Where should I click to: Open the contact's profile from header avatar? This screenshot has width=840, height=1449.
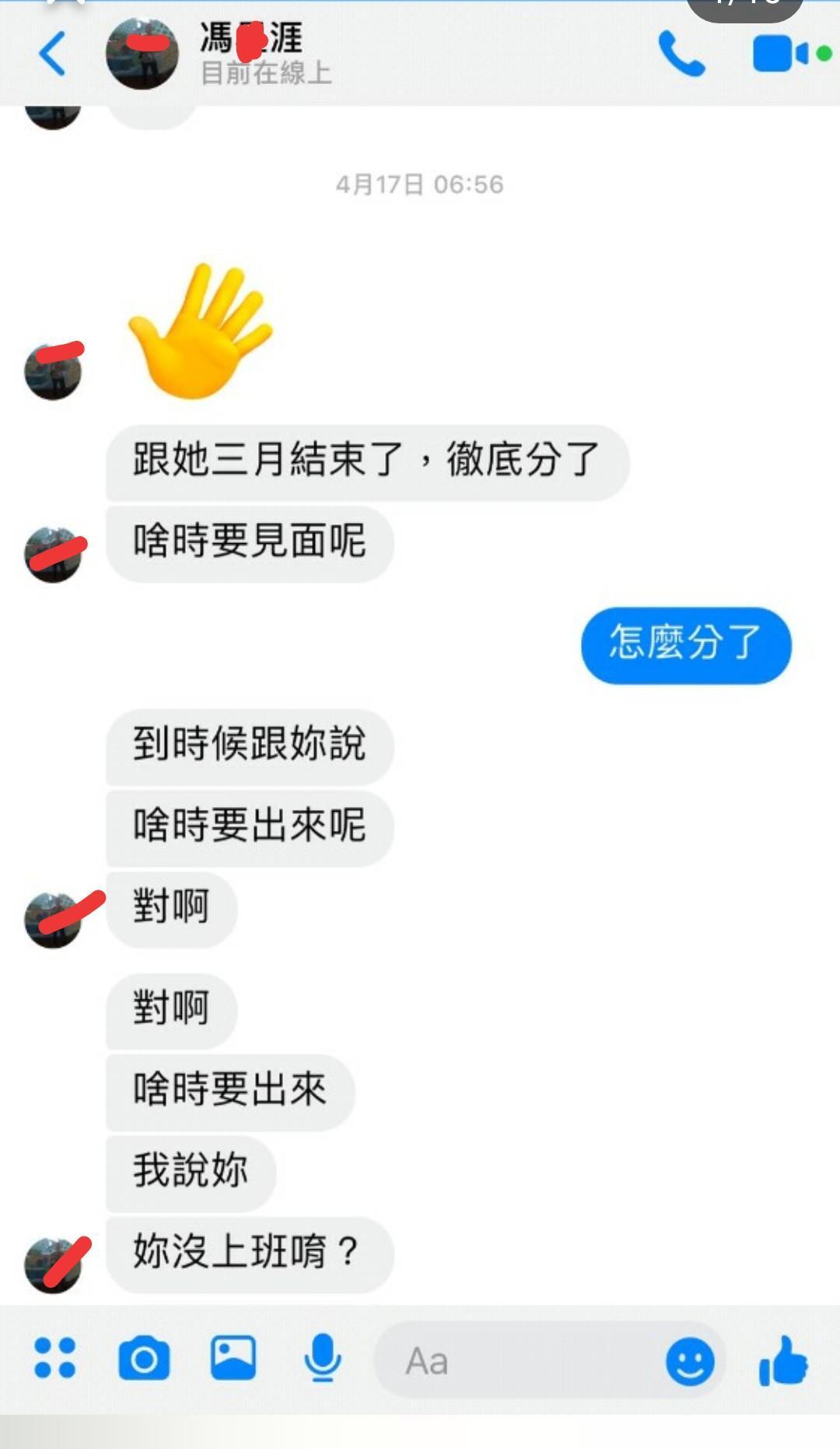[142, 54]
